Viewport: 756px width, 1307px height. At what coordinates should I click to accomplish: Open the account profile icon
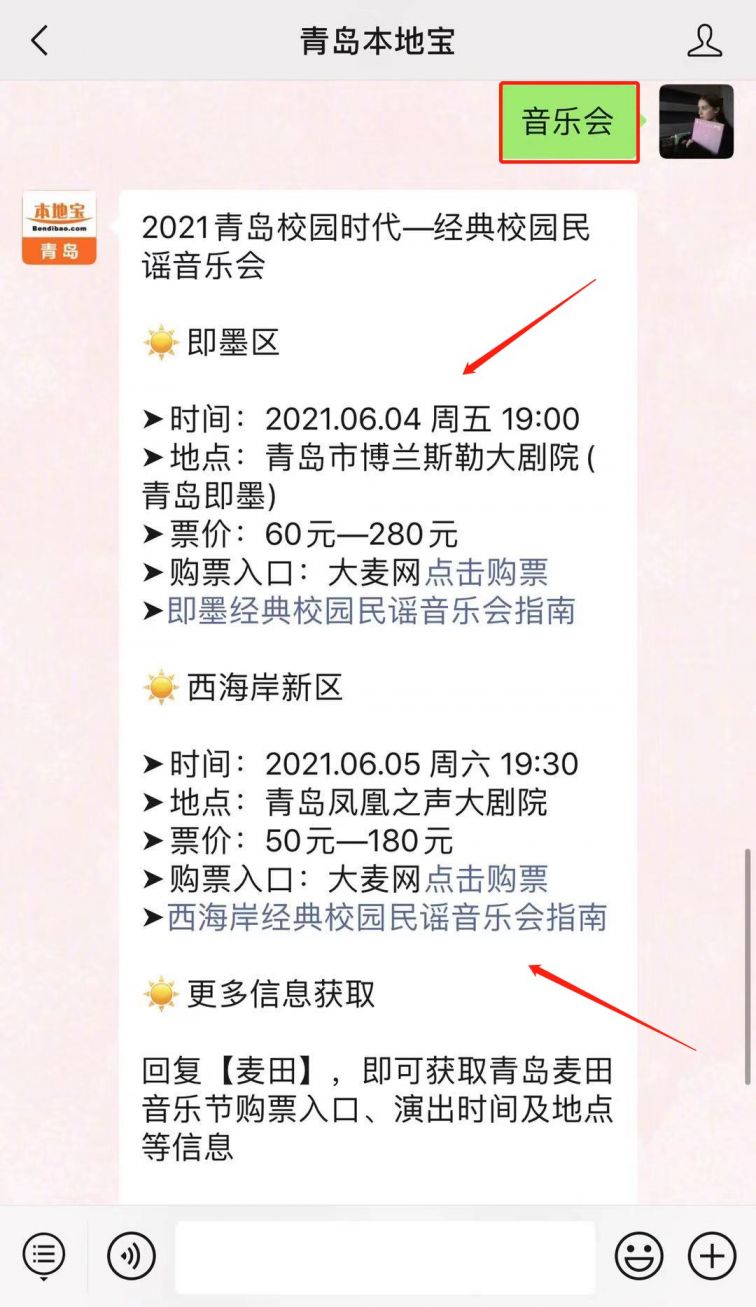coord(705,41)
